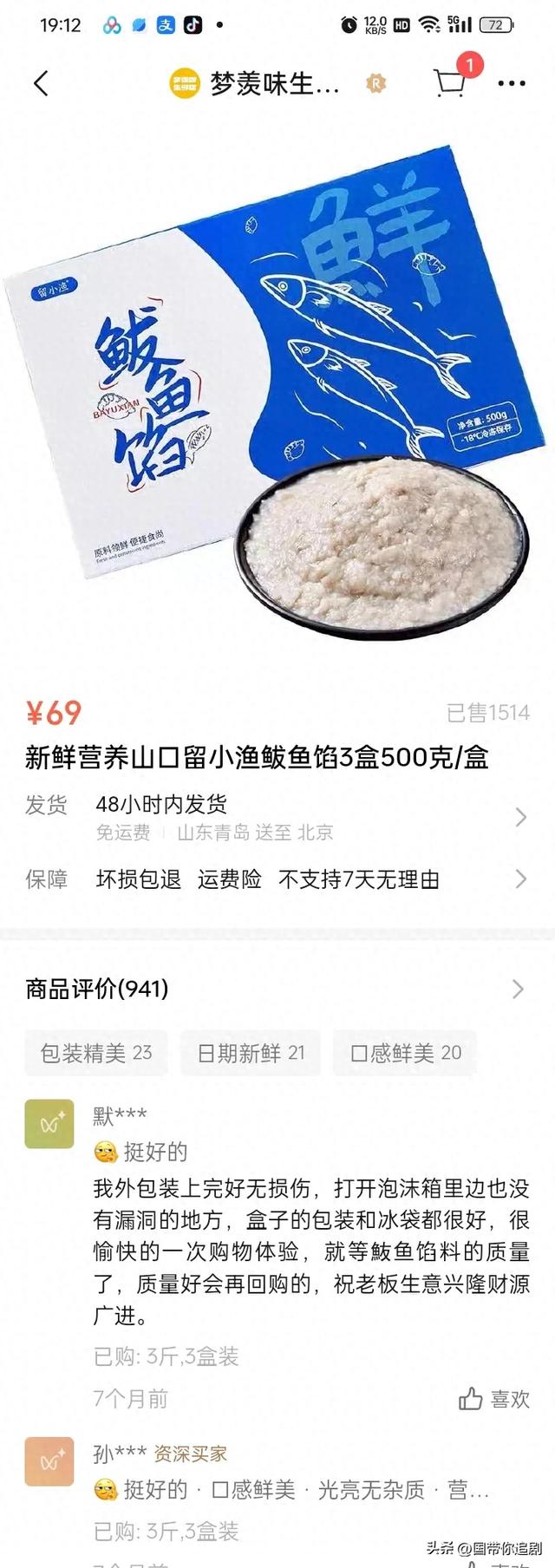Open the 梦羡味生 shop page
Viewport: 555px width, 1568px height.
[x=260, y=83]
